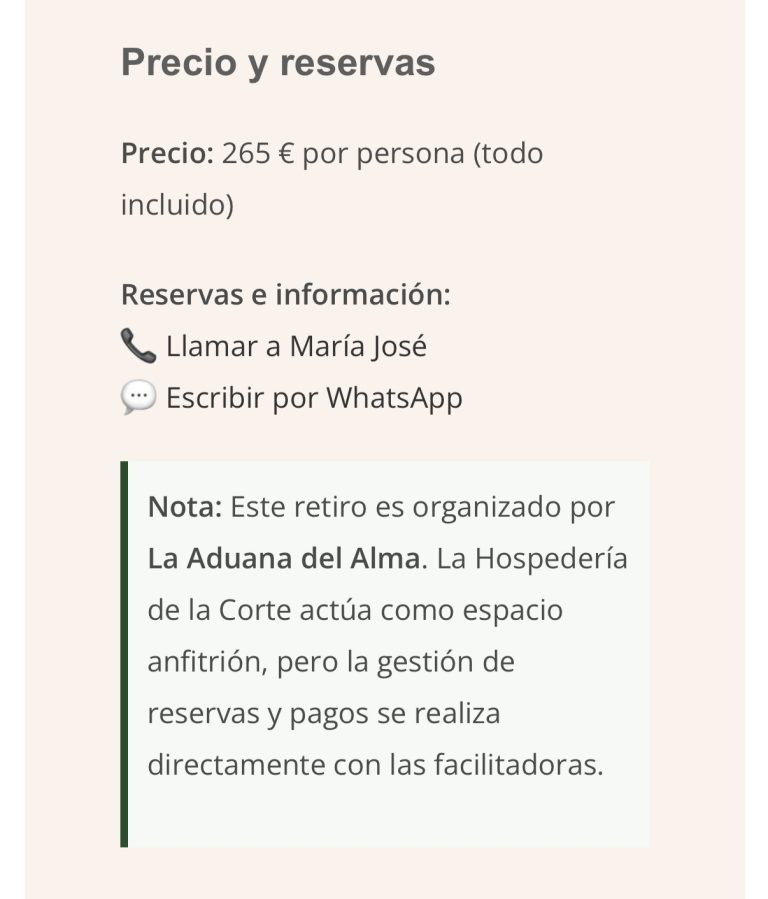Image resolution: width=768 pixels, height=899 pixels.
Task: Open the Escribir por WhatsApp link
Action: coord(313,398)
